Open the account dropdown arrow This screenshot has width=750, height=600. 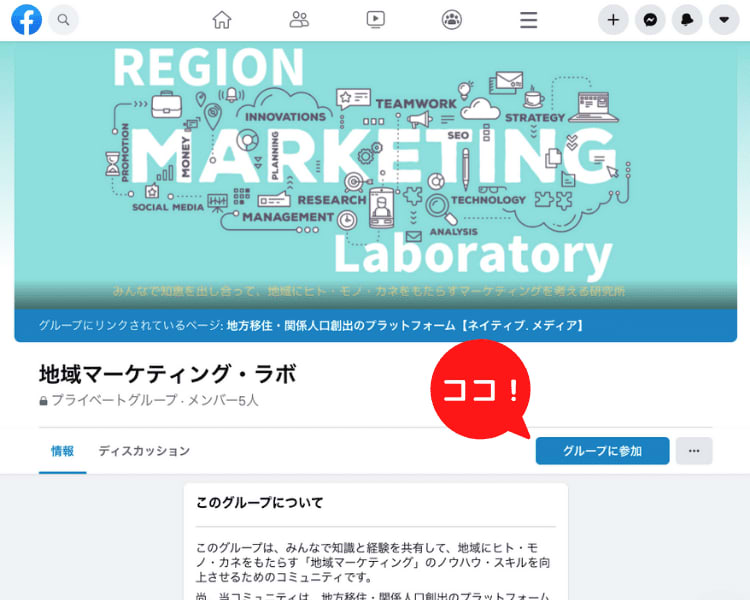(x=725, y=19)
